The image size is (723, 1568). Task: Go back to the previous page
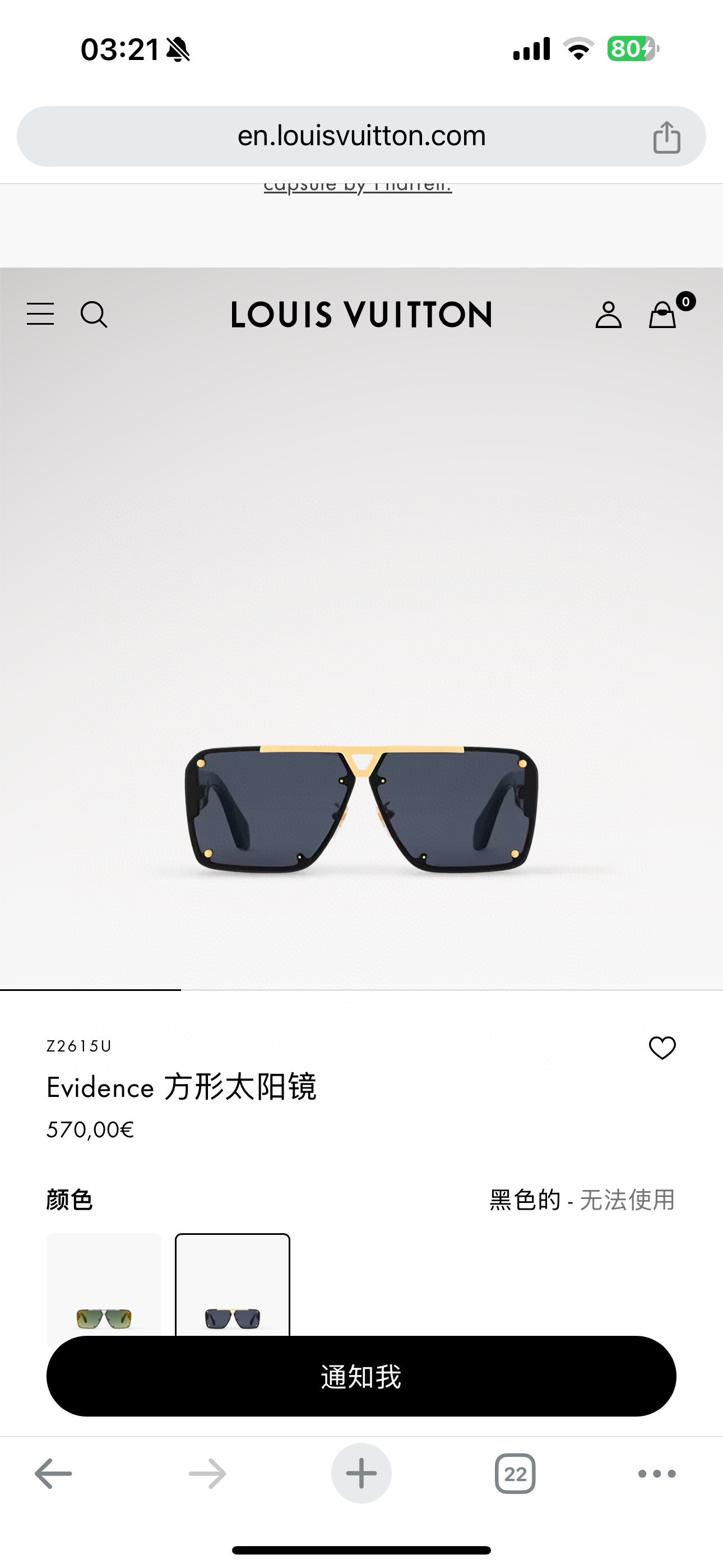(x=54, y=1474)
